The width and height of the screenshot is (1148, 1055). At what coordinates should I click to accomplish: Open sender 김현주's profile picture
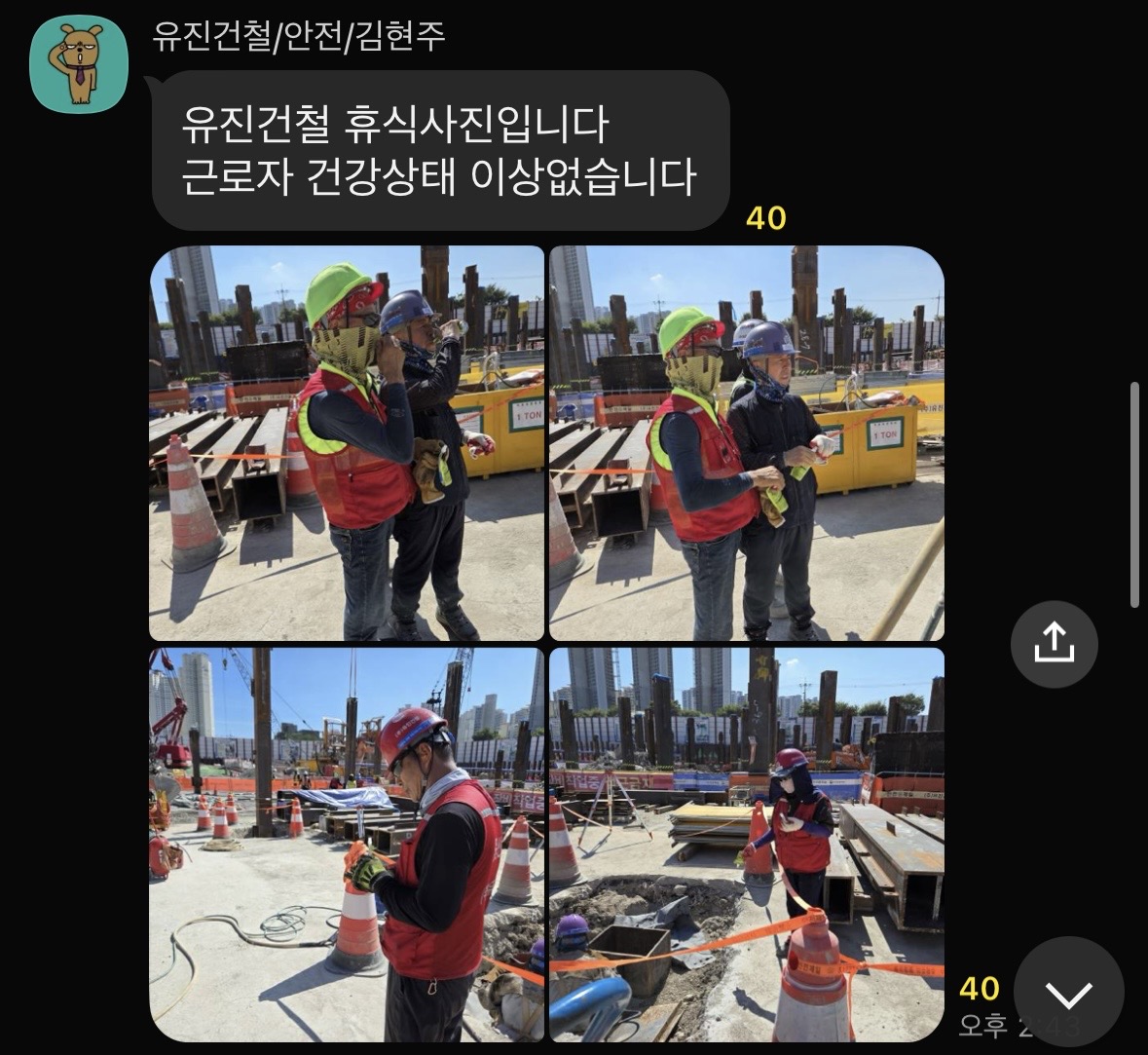point(79,64)
